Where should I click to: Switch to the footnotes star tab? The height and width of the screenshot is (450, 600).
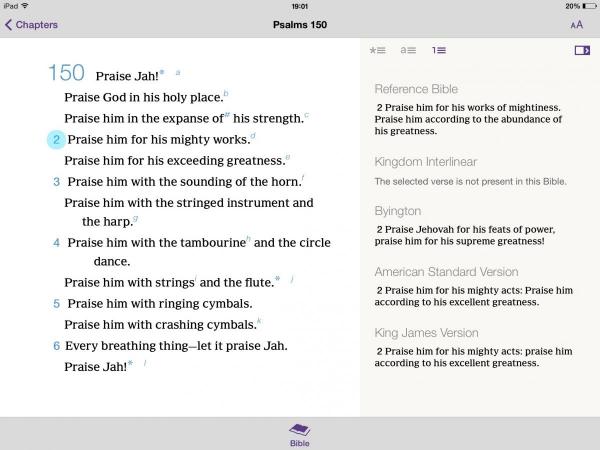(x=377, y=49)
